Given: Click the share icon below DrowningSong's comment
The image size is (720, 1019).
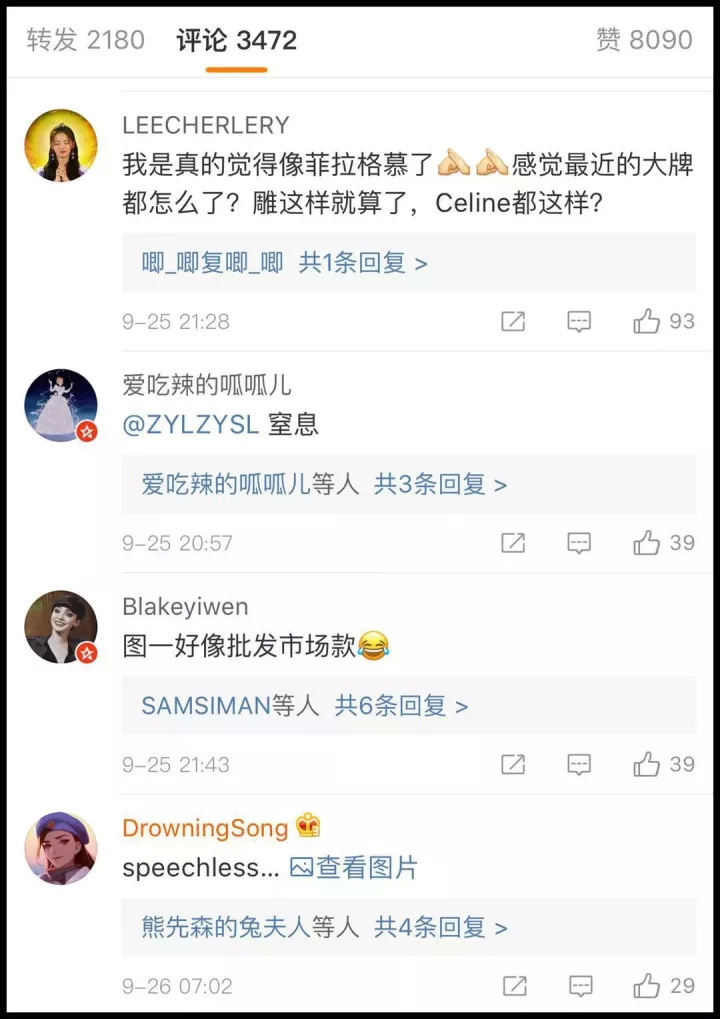Looking at the screenshot, I should point(514,985).
